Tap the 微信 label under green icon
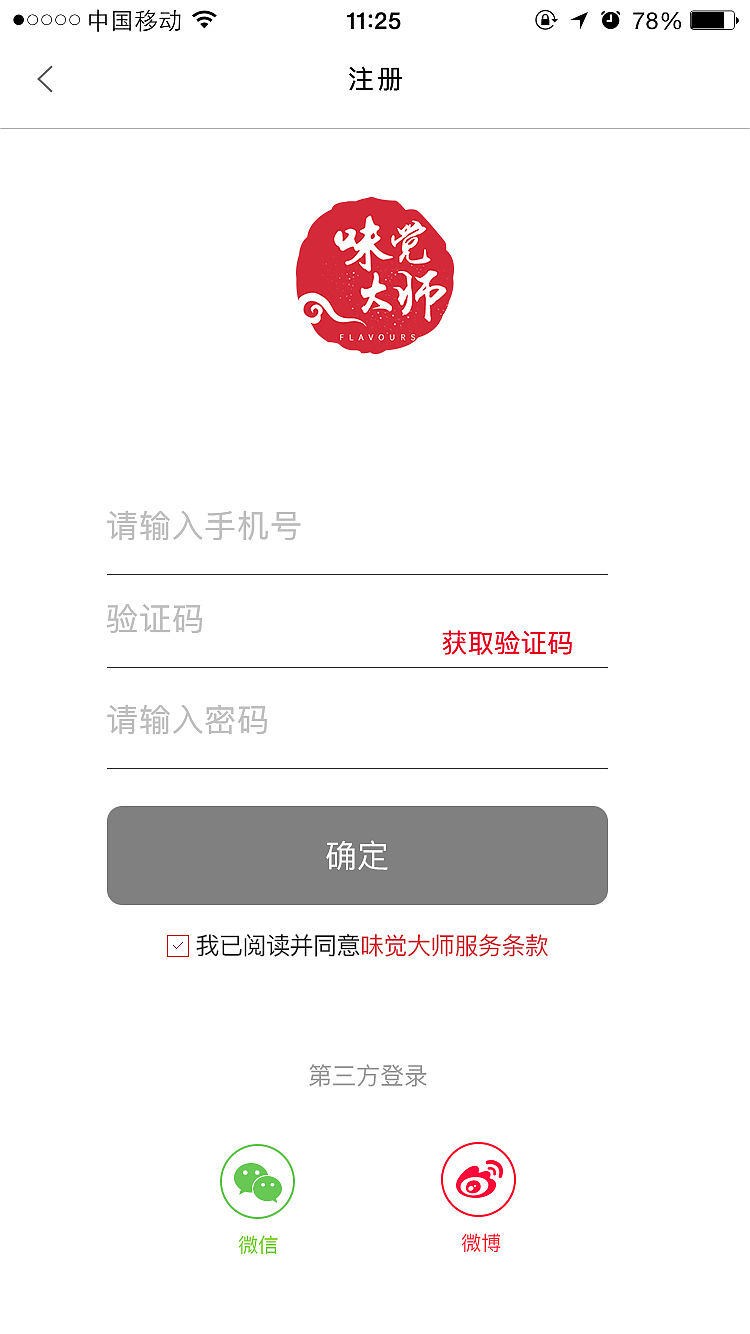The width and height of the screenshot is (750, 1334). tap(257, 1243)
